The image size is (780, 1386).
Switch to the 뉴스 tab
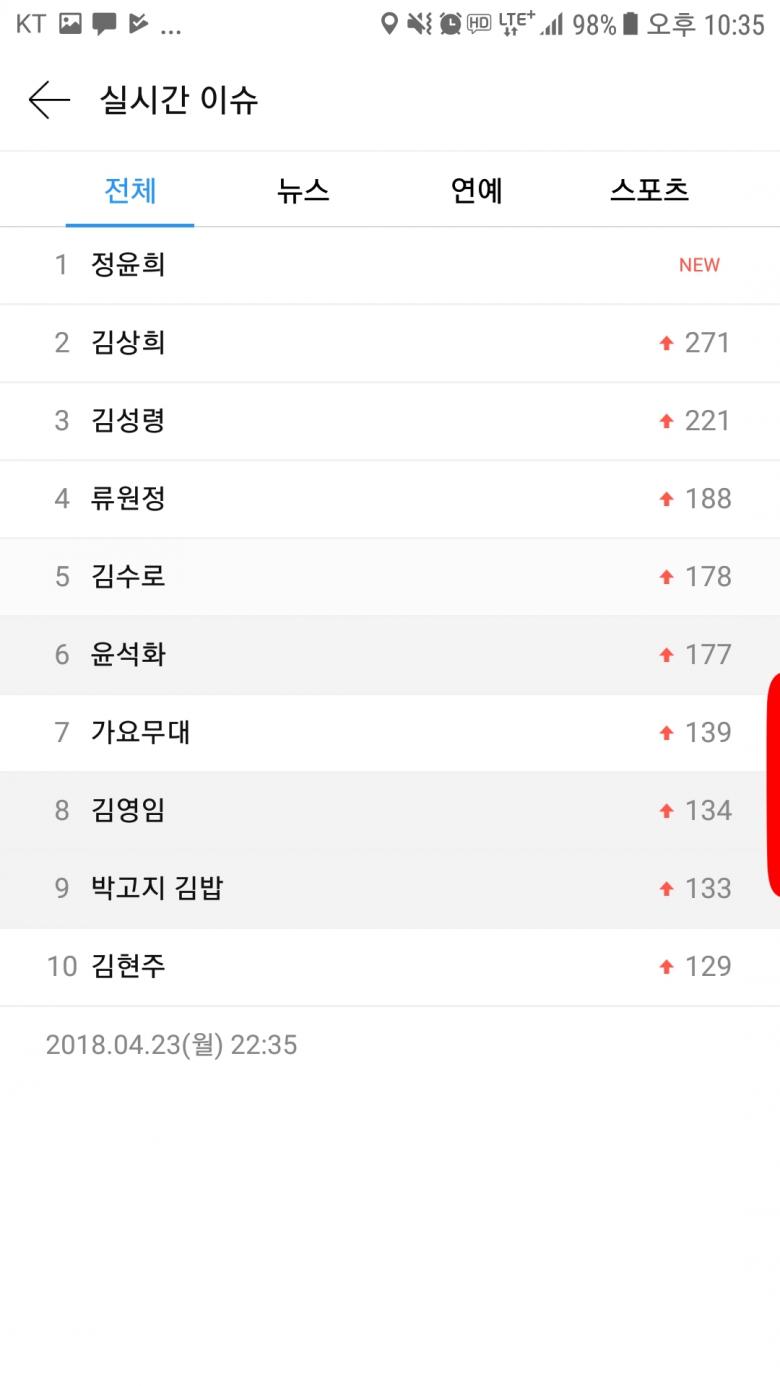(303, 190)
